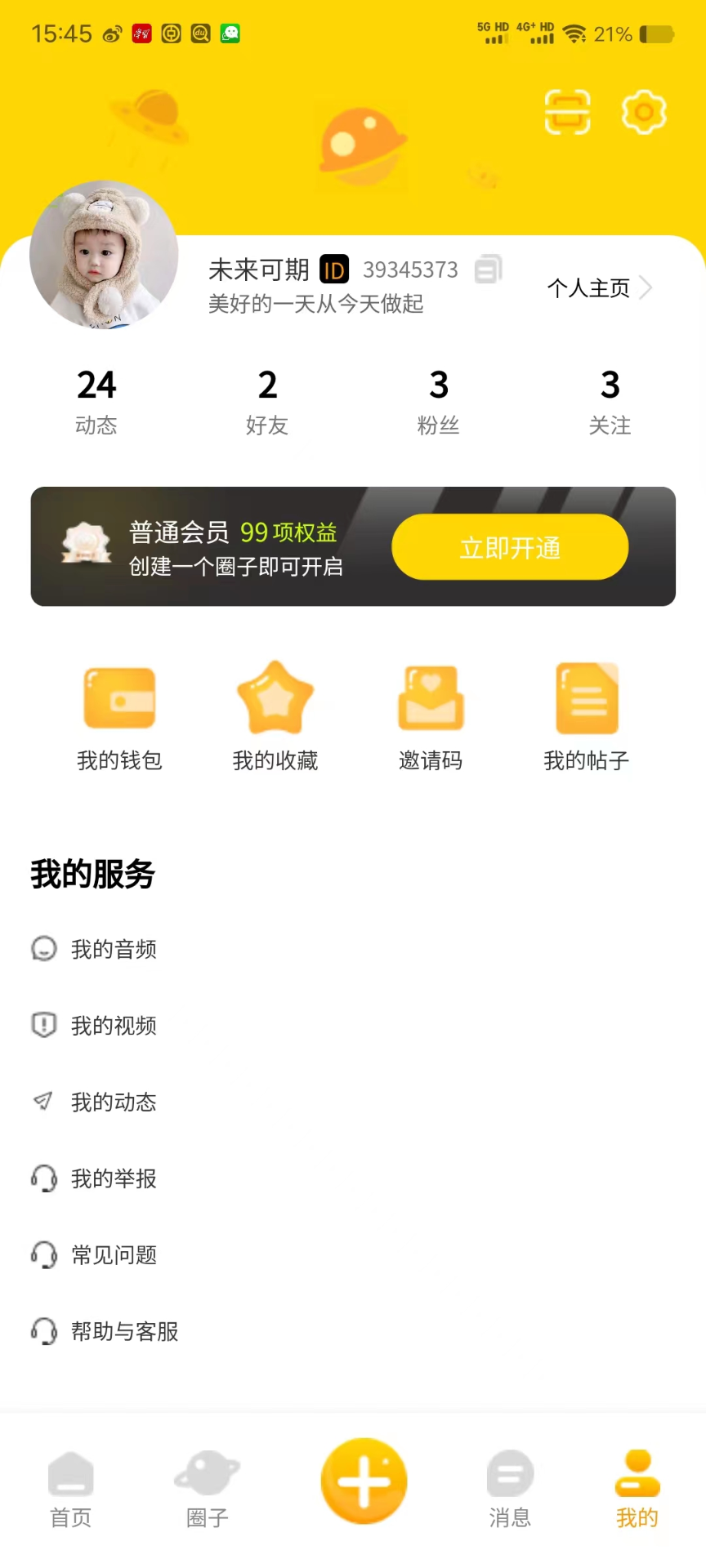706x1568 pixels.
Task: Open 个人主页 personal homepage
Action: 599,288
